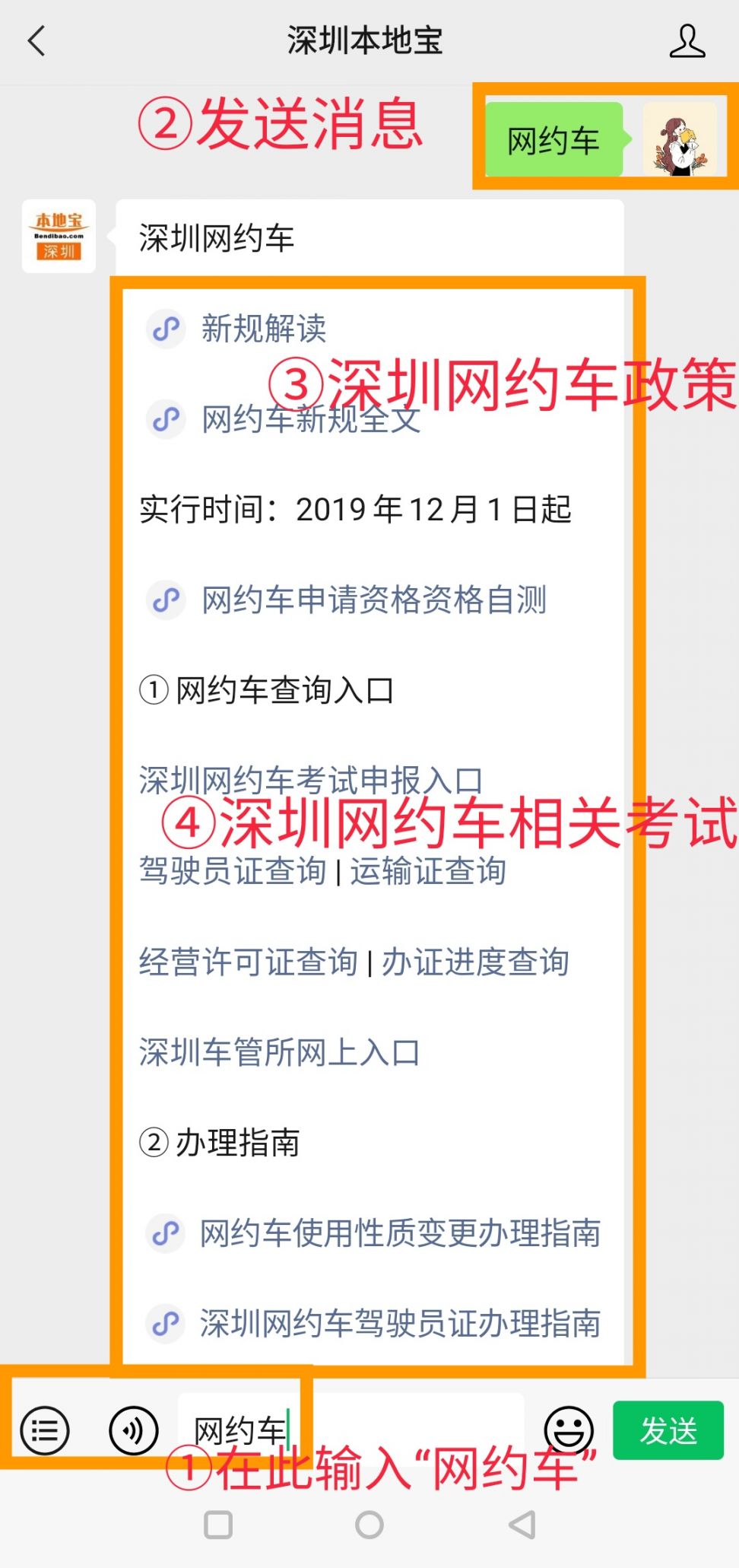Open the 驾驶员证查询 link
Viewport: 739px width, 1568px height.
[233, 871]
